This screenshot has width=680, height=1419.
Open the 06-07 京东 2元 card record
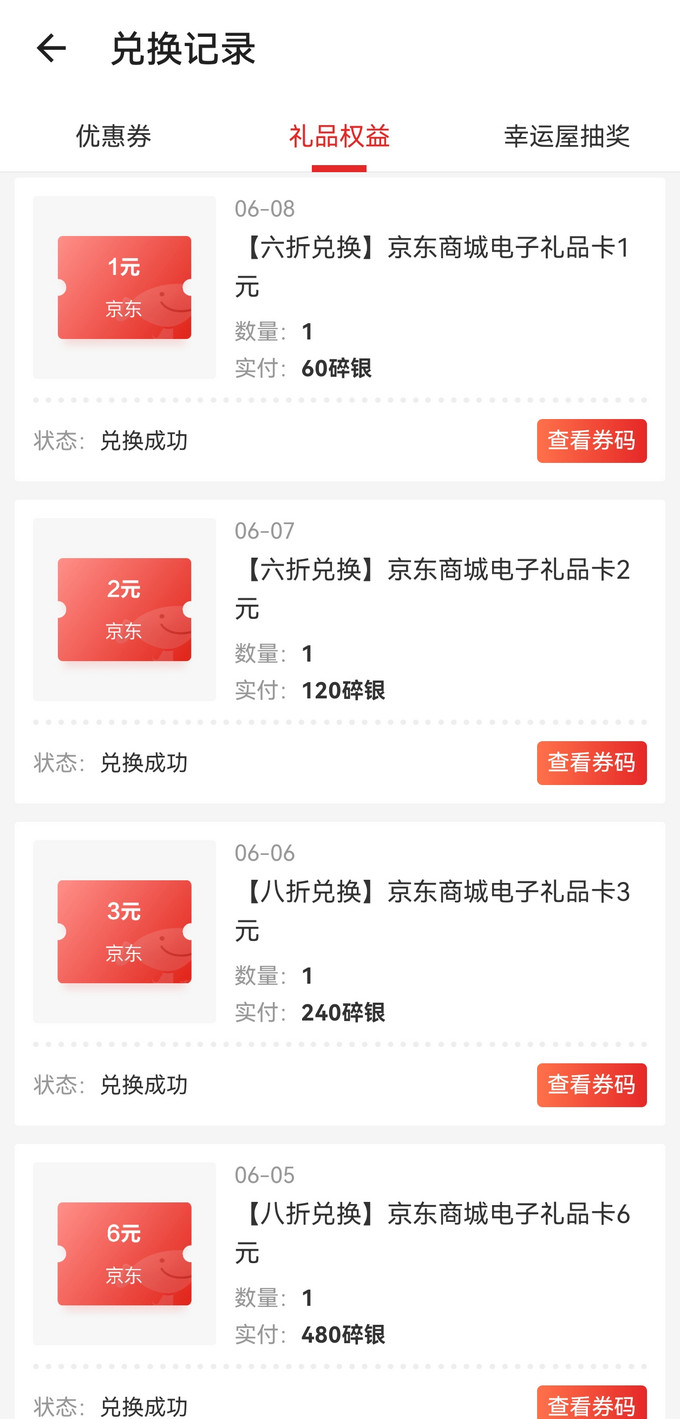pyautogui.click(x=432, y=589)
